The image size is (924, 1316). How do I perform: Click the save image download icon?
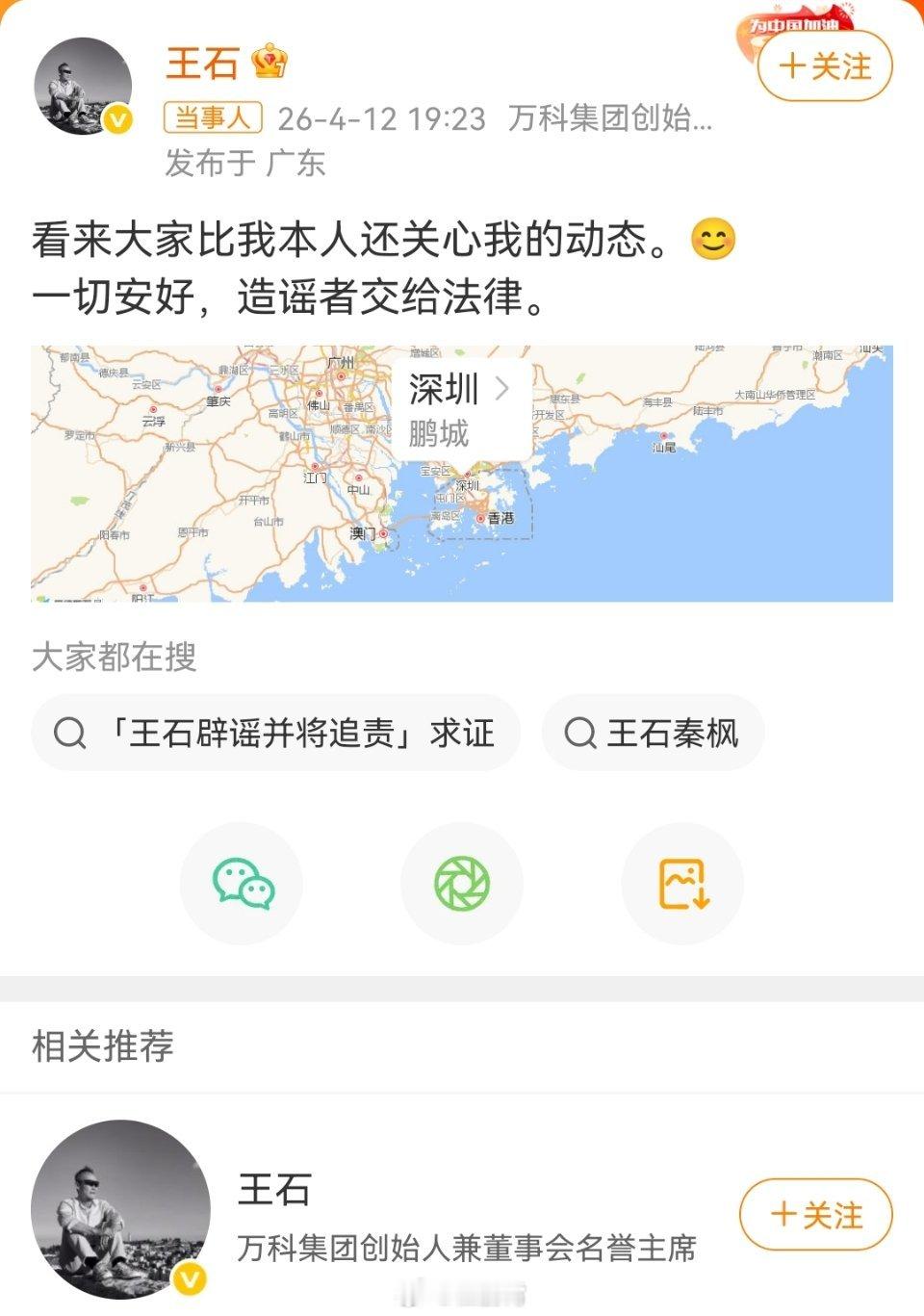point(682,882)
